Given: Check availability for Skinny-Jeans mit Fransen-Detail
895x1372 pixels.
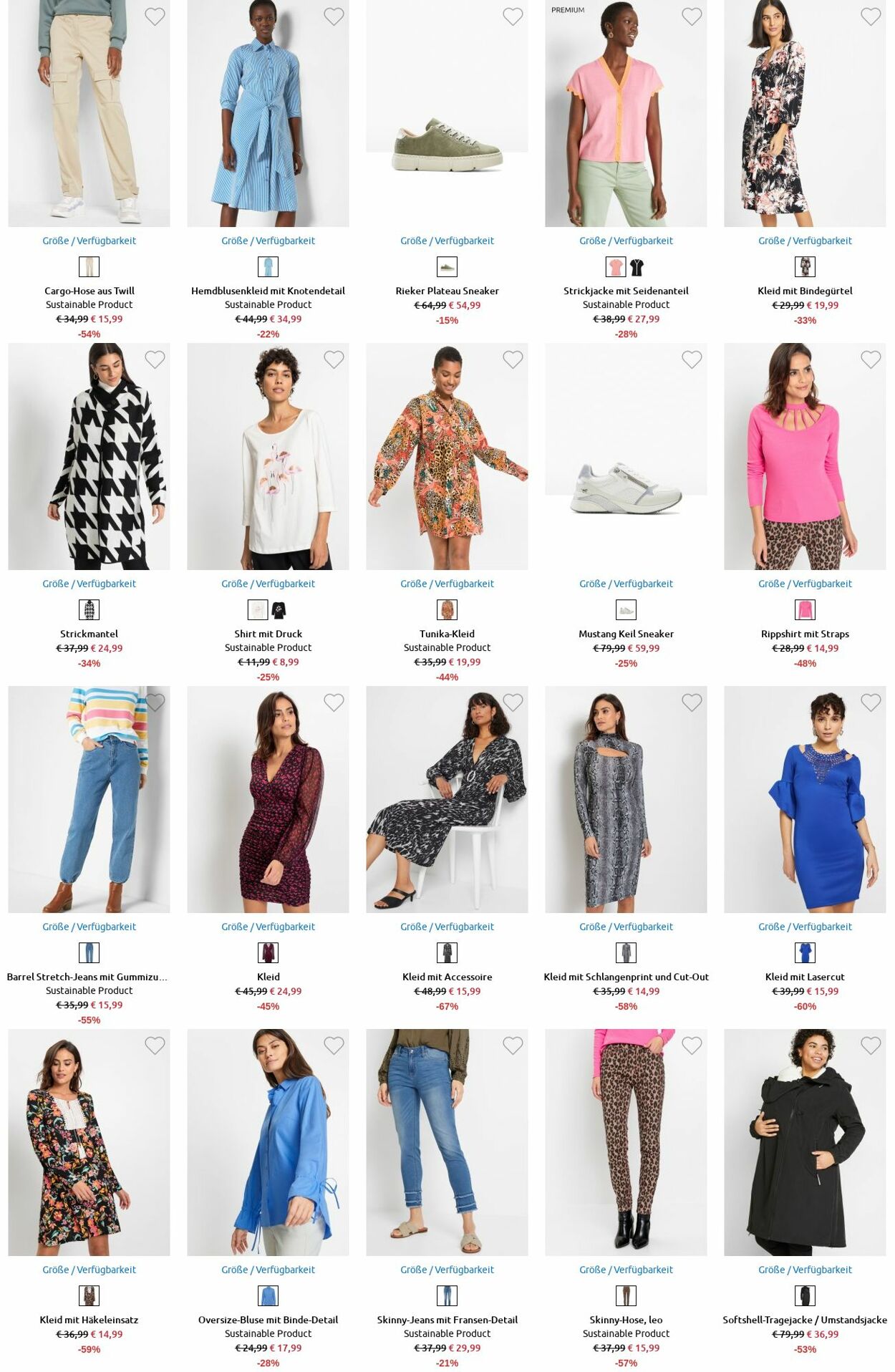Looking at the screenshot, I should pos(447,1270).
